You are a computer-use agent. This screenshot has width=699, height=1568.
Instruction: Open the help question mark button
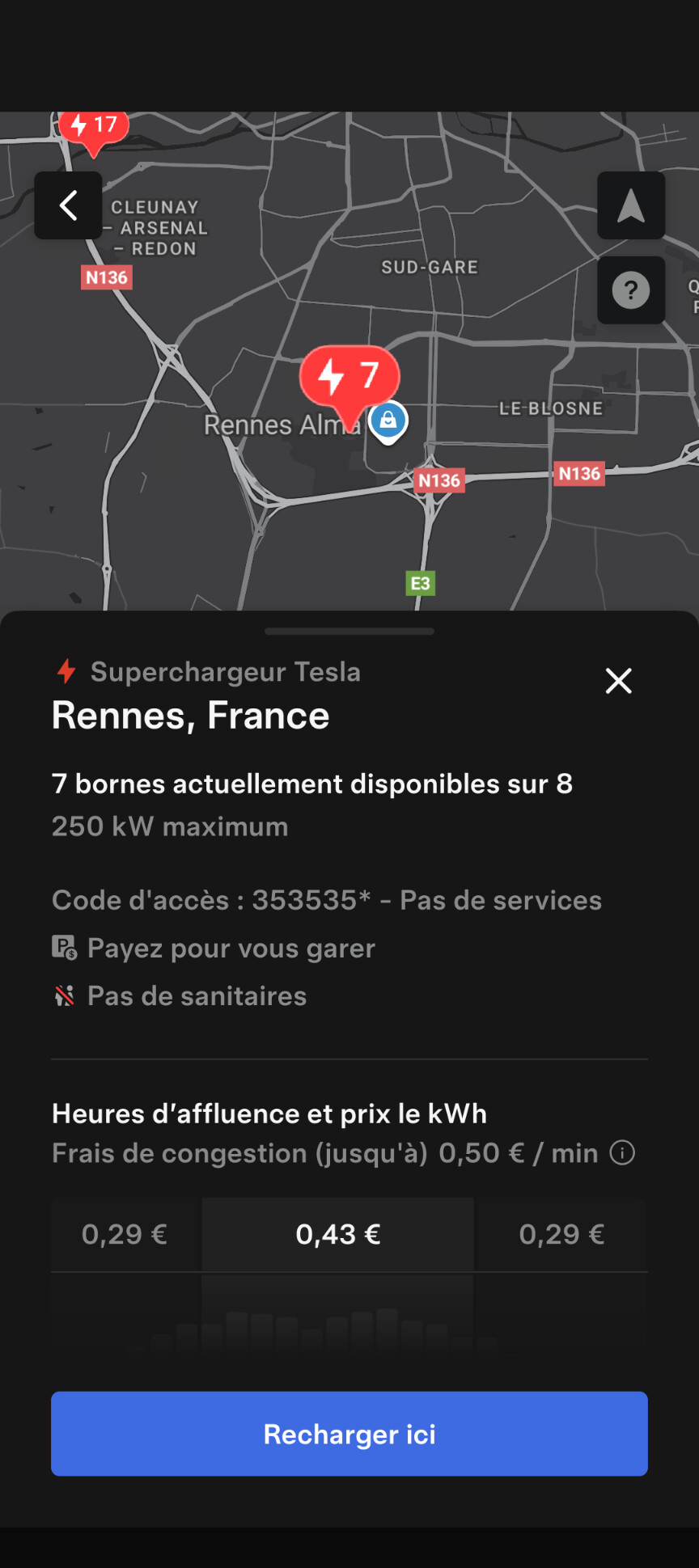(x=631, y=290)
